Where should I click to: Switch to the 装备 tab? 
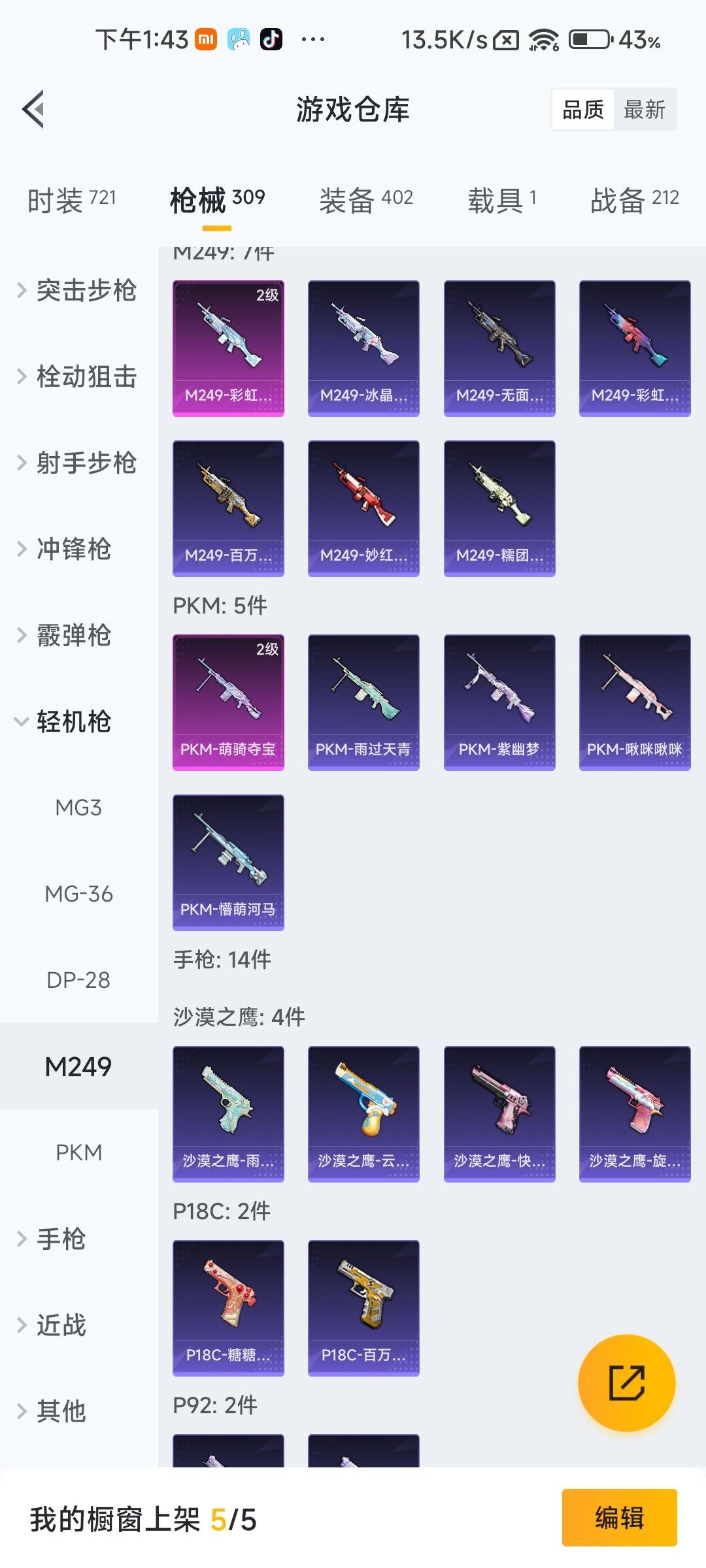(366, 199)
